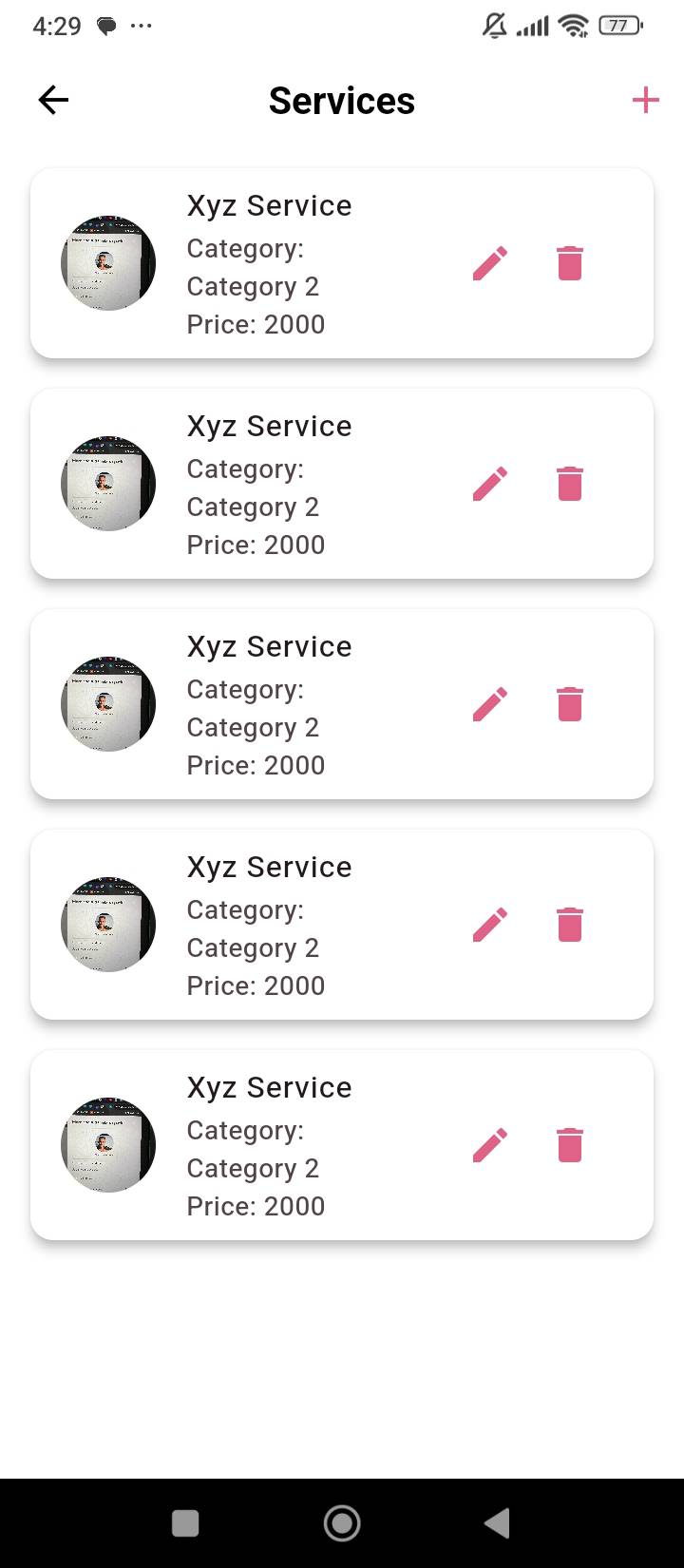684x1568 pixels.
Task: Open recent apps with the square button
Action: click(x=185, y=1523)
